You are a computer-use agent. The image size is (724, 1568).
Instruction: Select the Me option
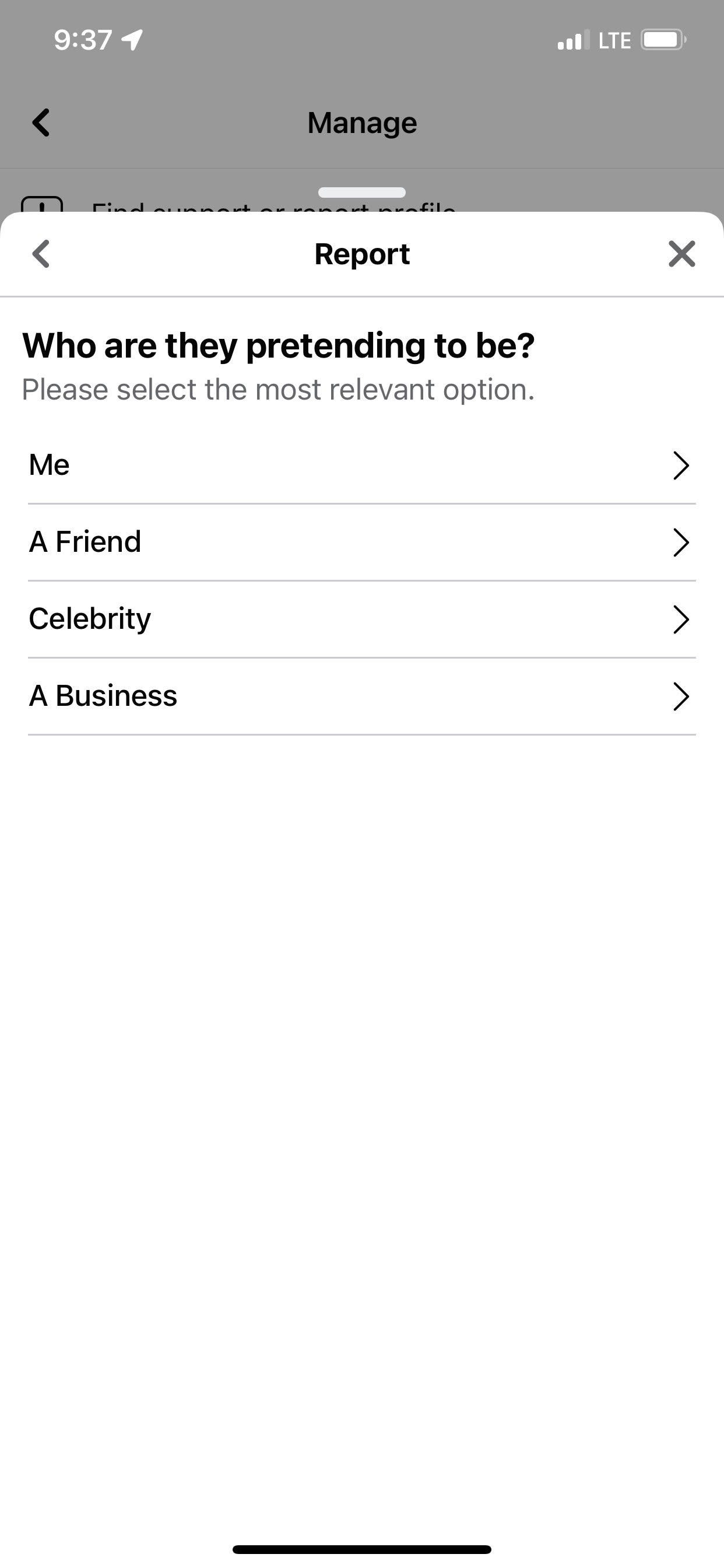(x=362, y=466)
